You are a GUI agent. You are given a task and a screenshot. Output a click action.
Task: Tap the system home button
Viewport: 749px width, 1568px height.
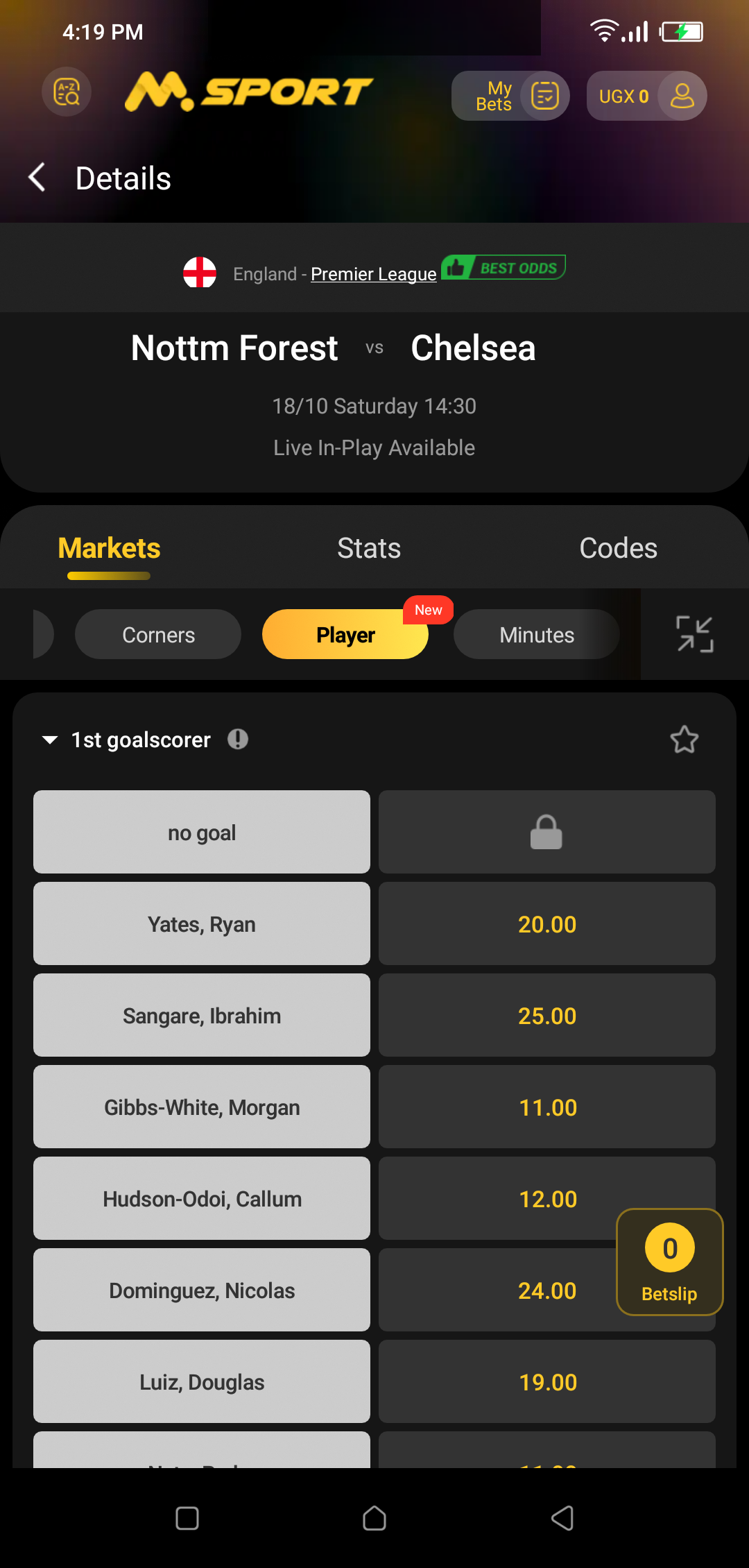click(374, 1518)
